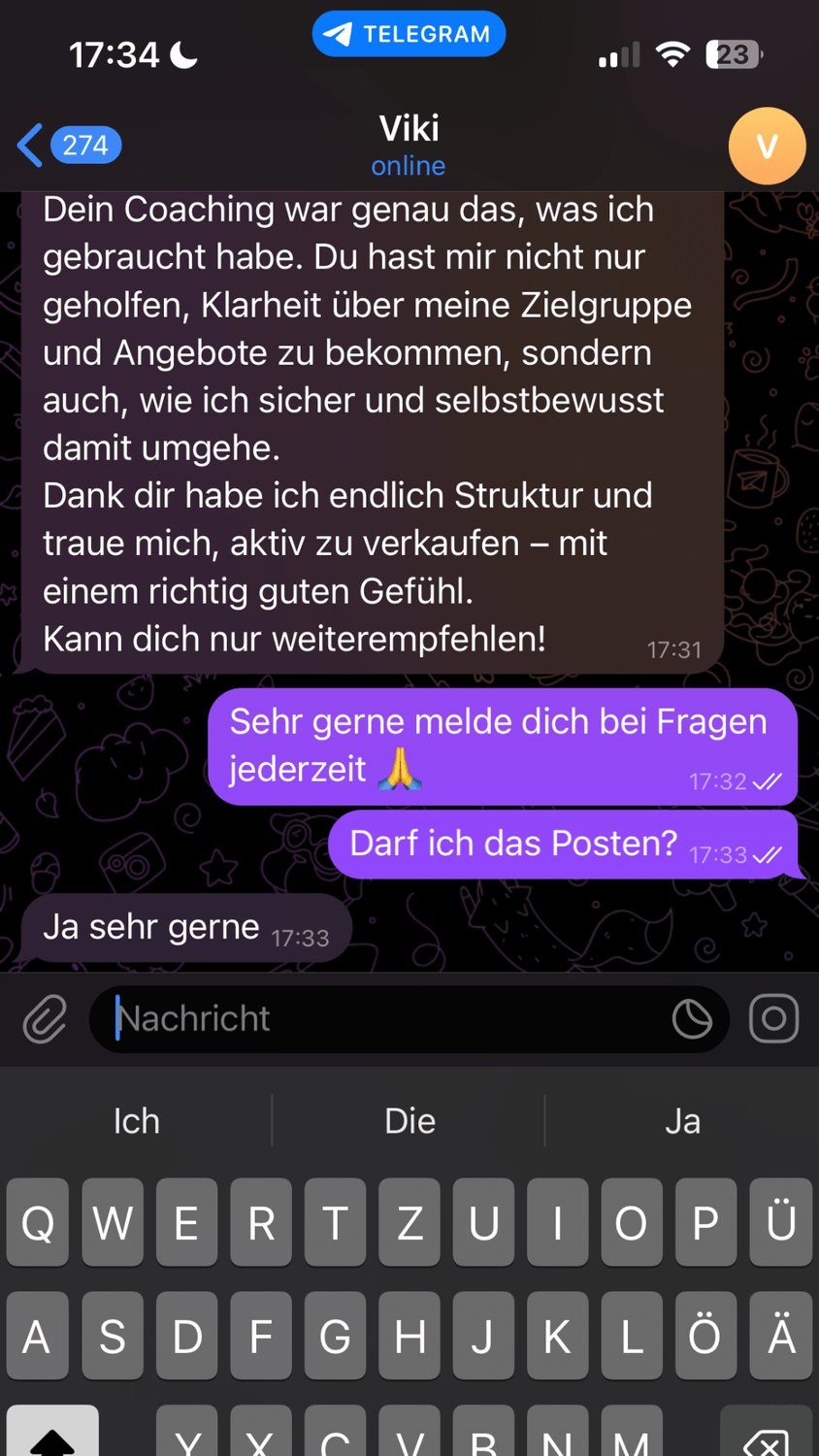Choose the keyboard suggestion "Die"
Image resolution: width=819 pixels, height=1456 pixels.
pos(409,1121)
